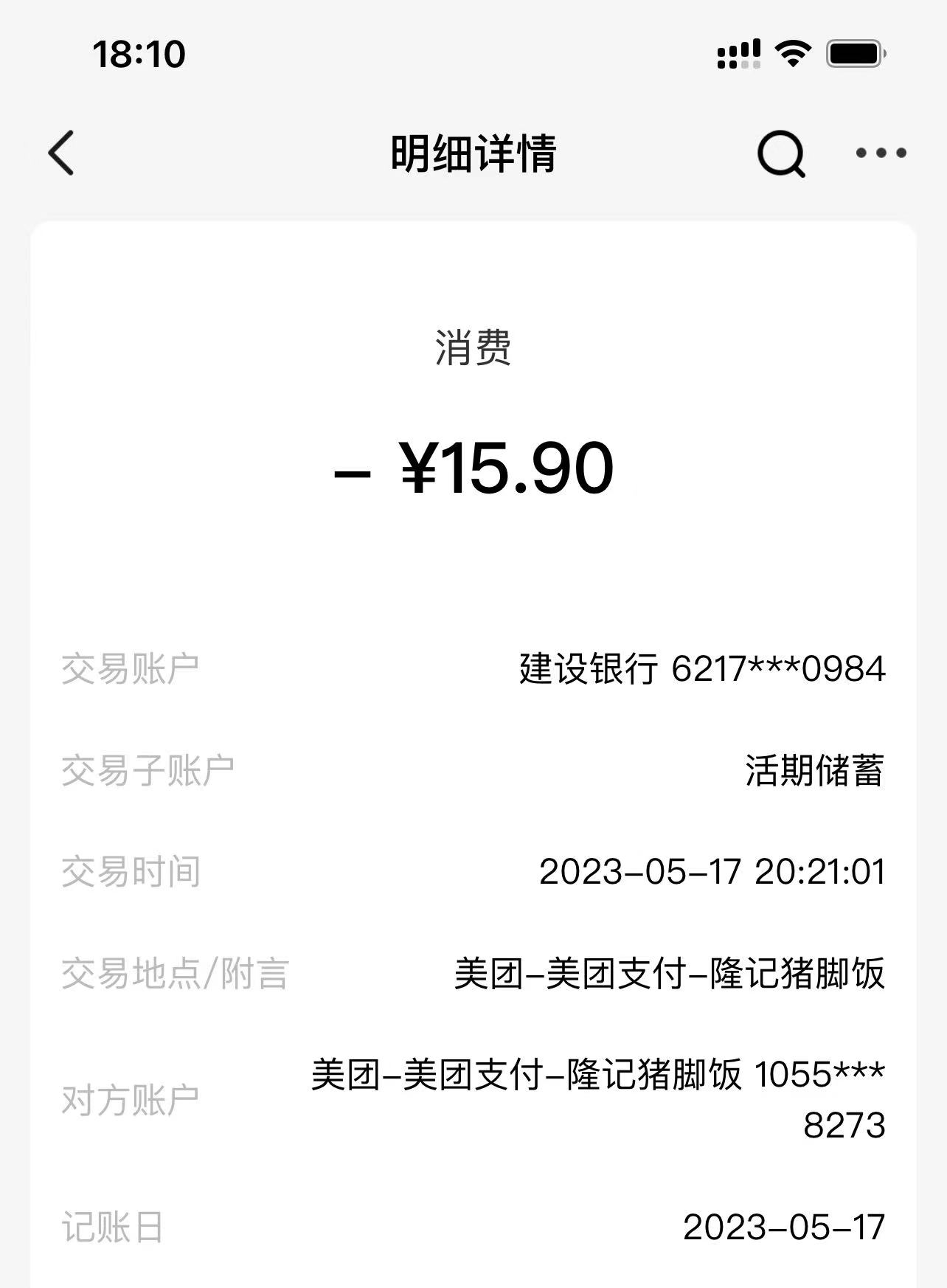947x1288 pixels.
Task: Open the three-dot overflow menu
Action: pos(881,153)
